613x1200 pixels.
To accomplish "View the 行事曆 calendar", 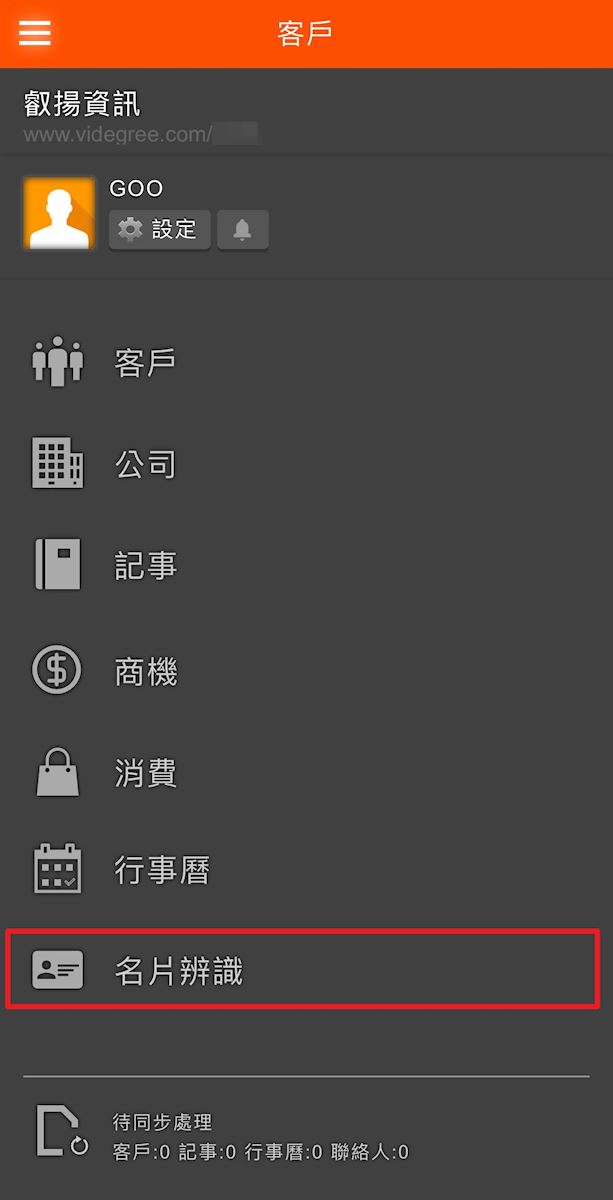I will pyautogui.click(x=161, y=870).
